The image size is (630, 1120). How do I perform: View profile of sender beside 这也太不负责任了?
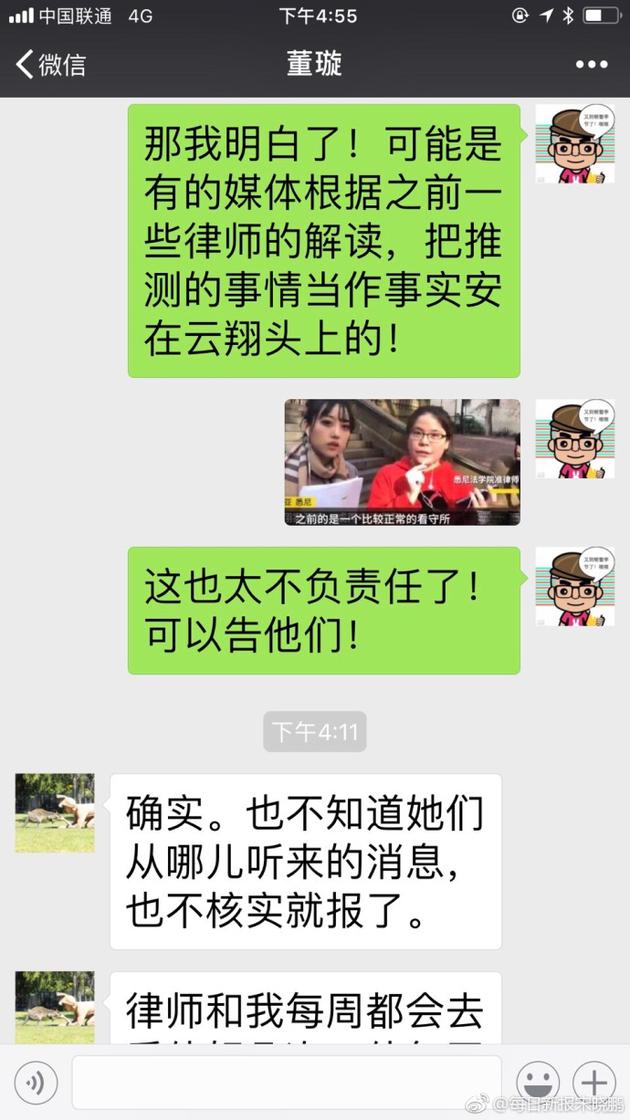click(x=574, y=587)
